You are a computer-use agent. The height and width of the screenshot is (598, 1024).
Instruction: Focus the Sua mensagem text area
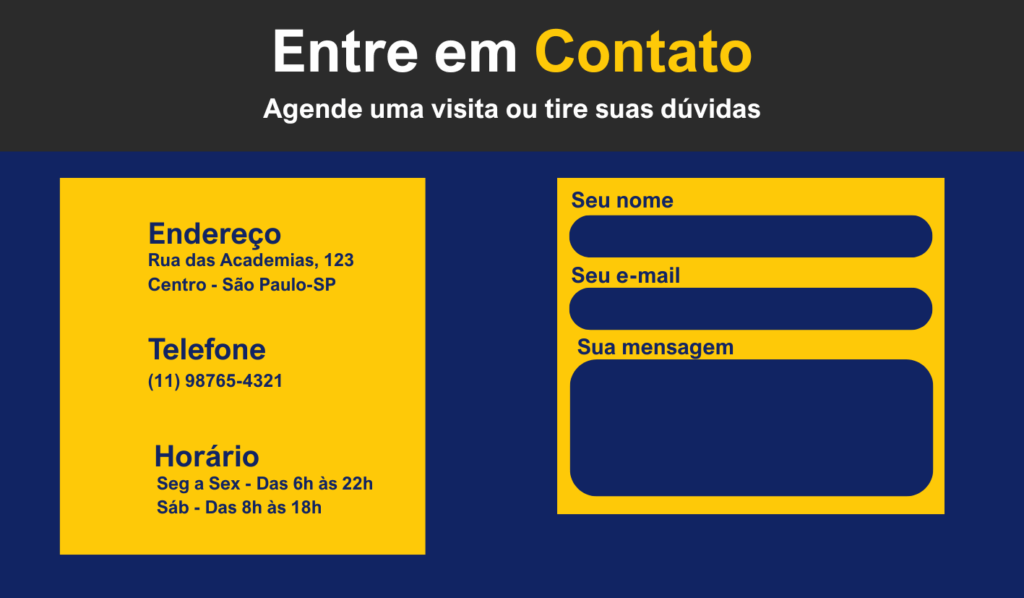click(x=750, y=427)
